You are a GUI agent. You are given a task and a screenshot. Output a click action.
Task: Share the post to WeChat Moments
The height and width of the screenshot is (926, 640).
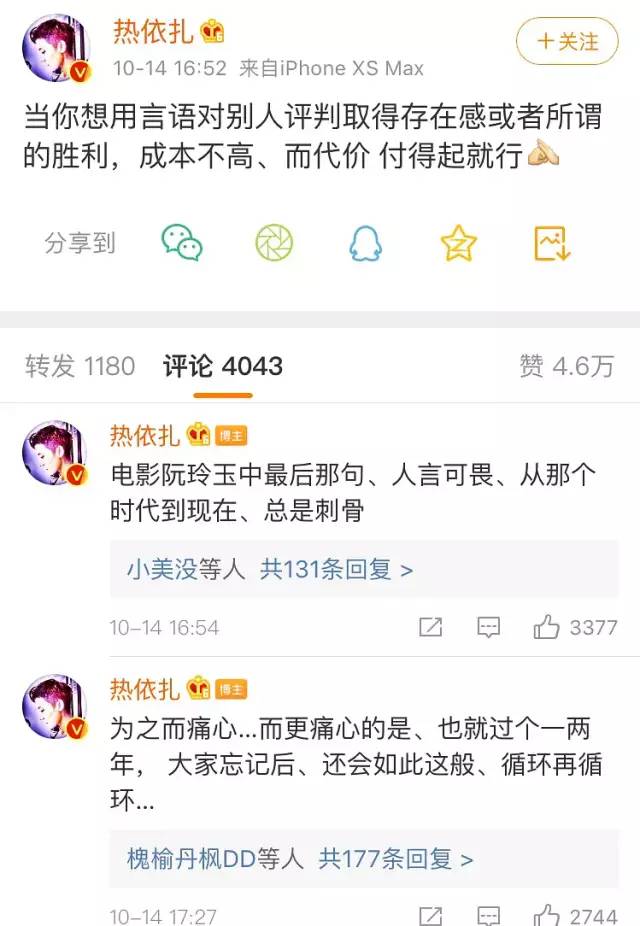coord(273,242)
